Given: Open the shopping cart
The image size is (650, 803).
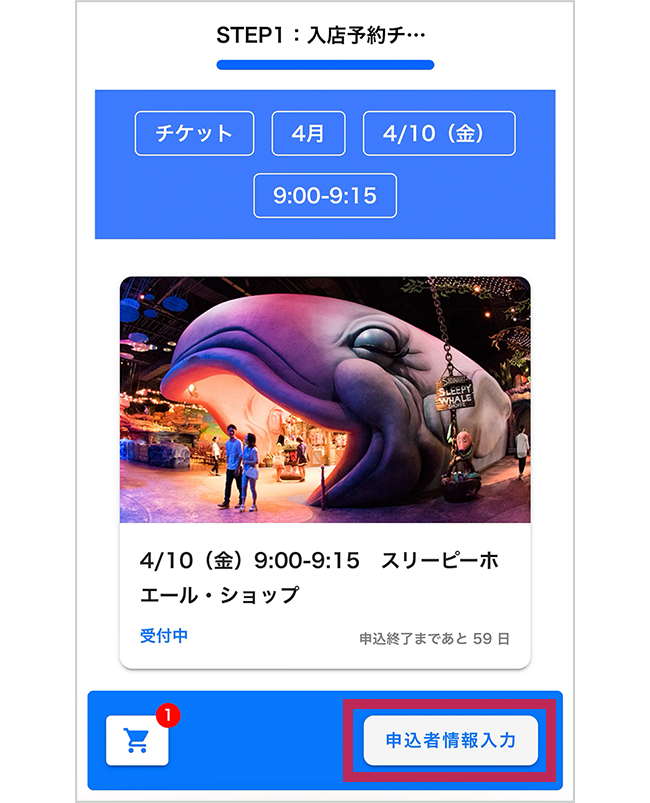Looking at the screenshot, I should 137,740.
